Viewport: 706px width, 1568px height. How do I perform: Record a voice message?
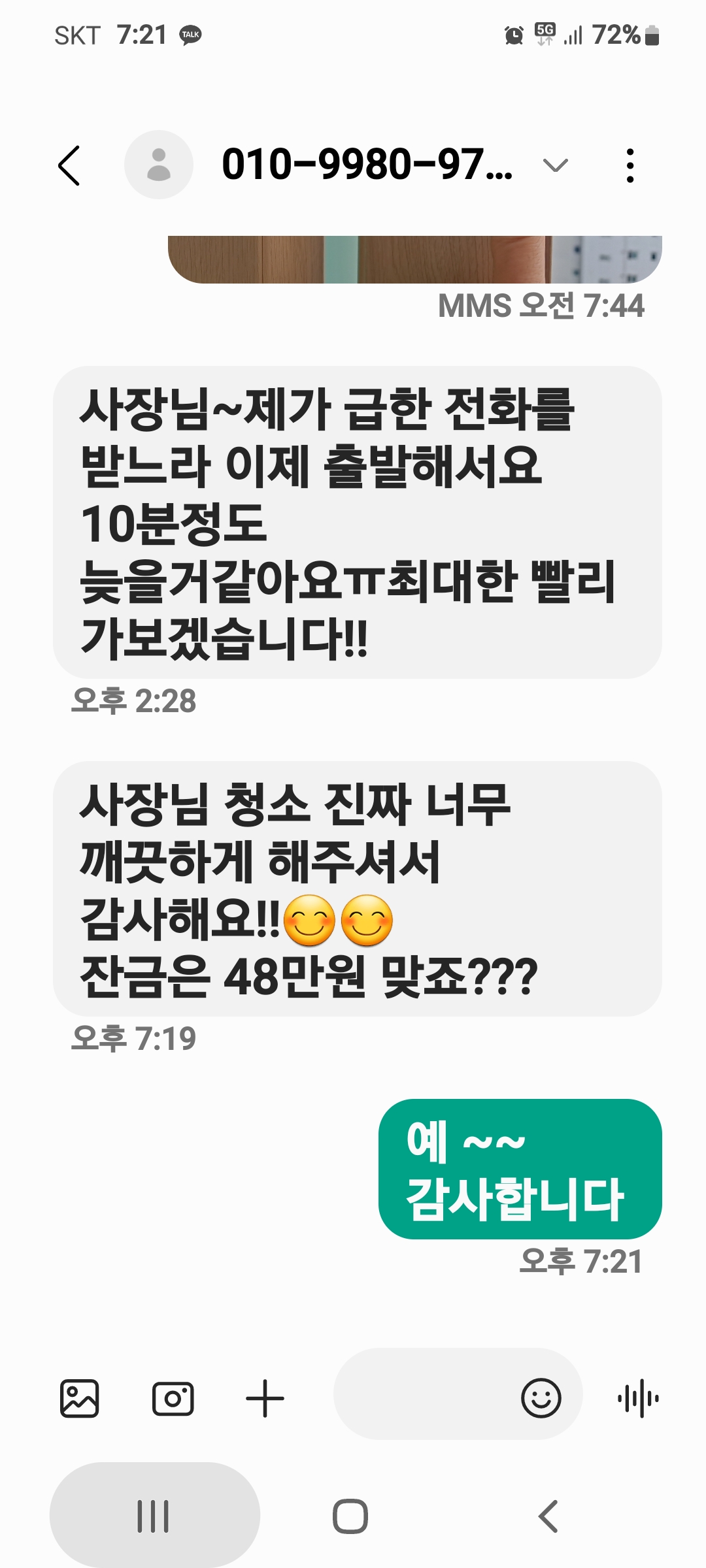click(638, 1399)
